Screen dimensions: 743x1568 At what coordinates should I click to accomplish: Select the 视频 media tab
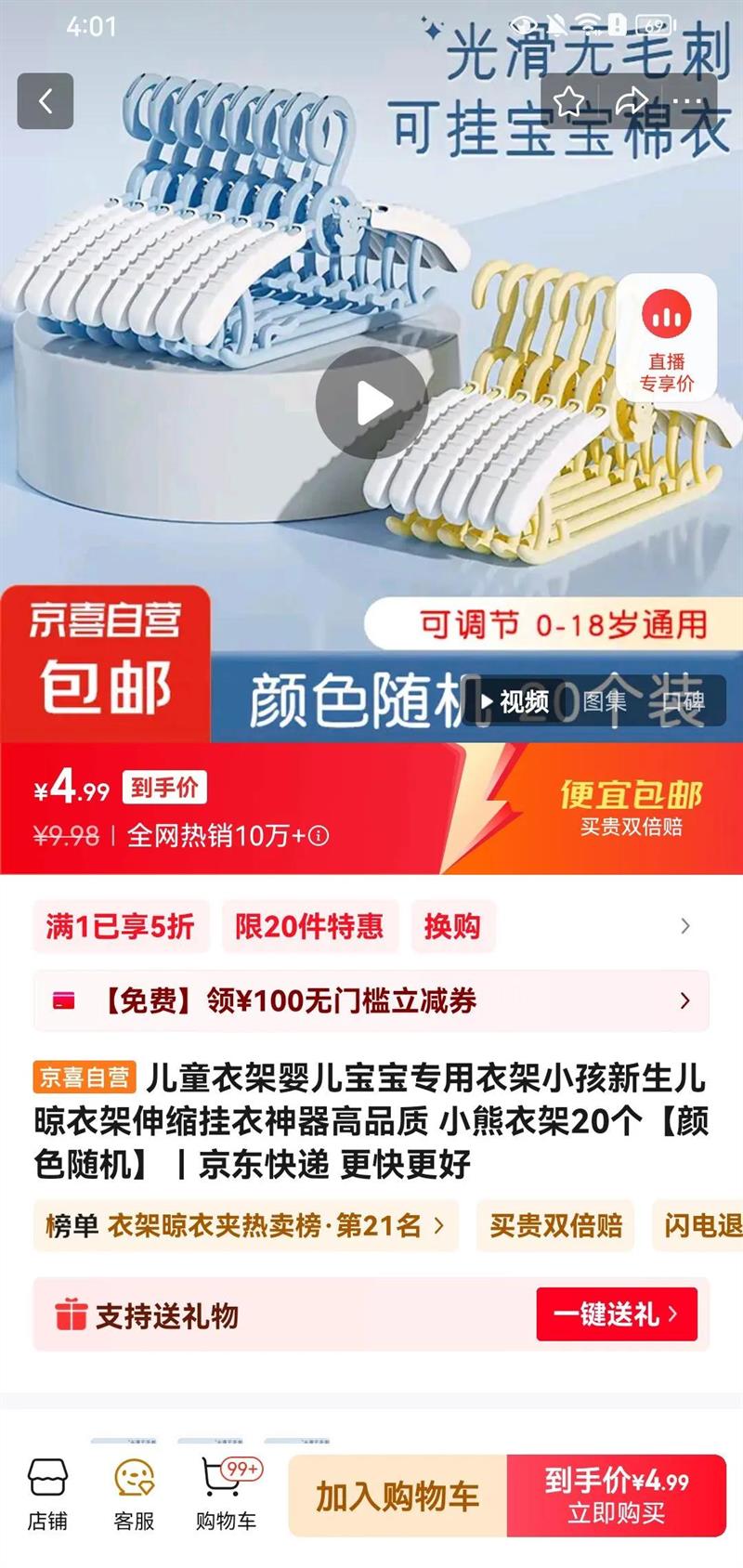click(x=515, y=701)
